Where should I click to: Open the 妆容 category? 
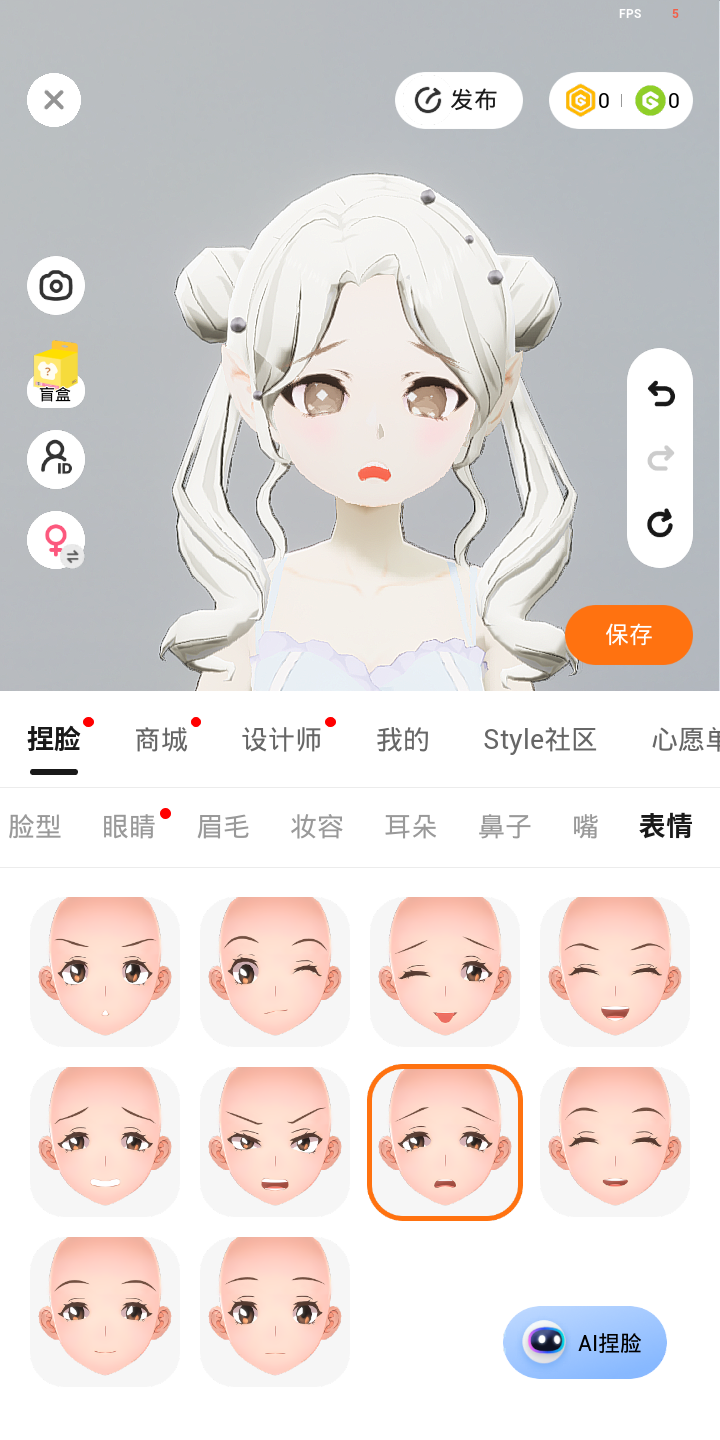point(317,827)
